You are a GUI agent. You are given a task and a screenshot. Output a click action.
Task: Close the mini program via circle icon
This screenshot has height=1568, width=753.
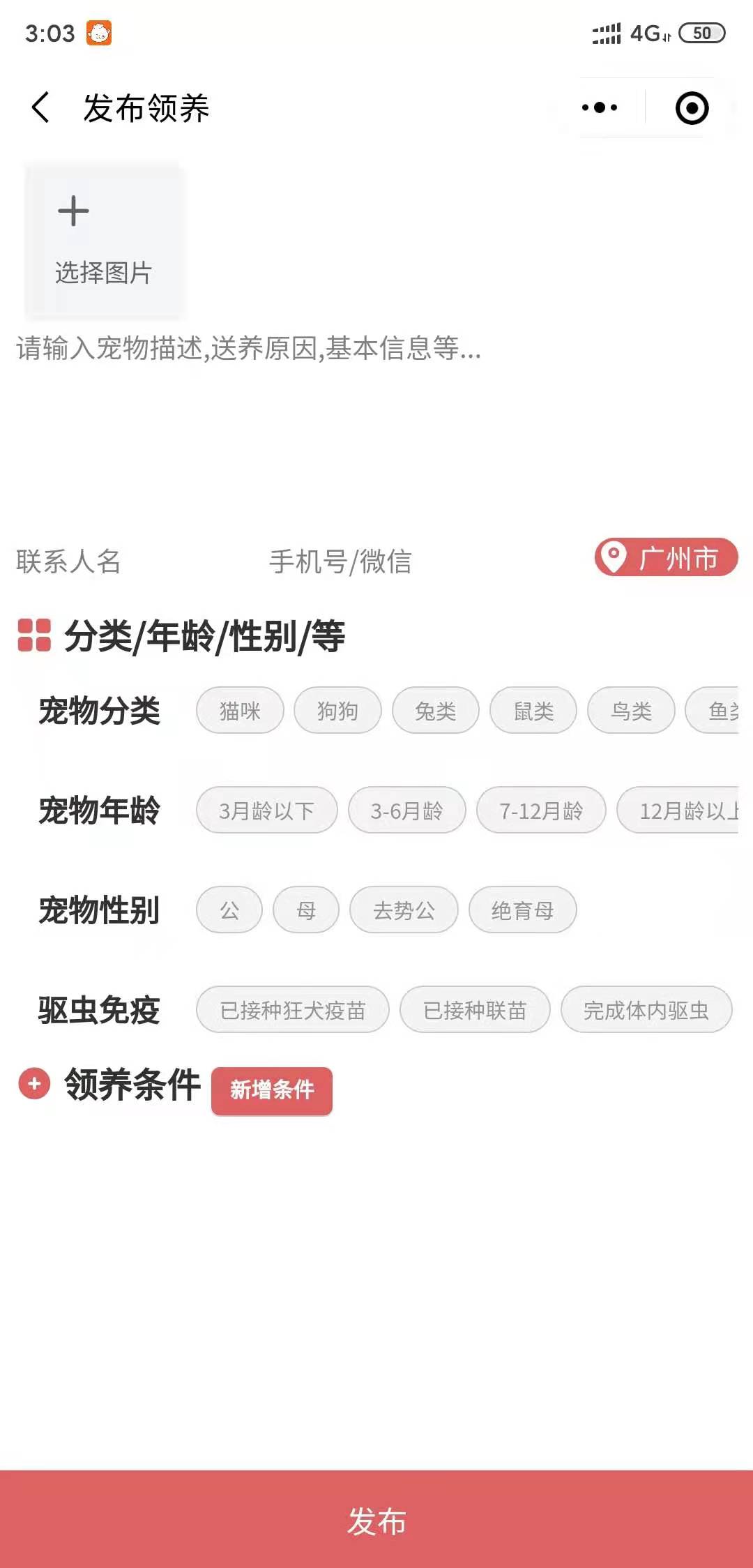click(x=692, y=108)
